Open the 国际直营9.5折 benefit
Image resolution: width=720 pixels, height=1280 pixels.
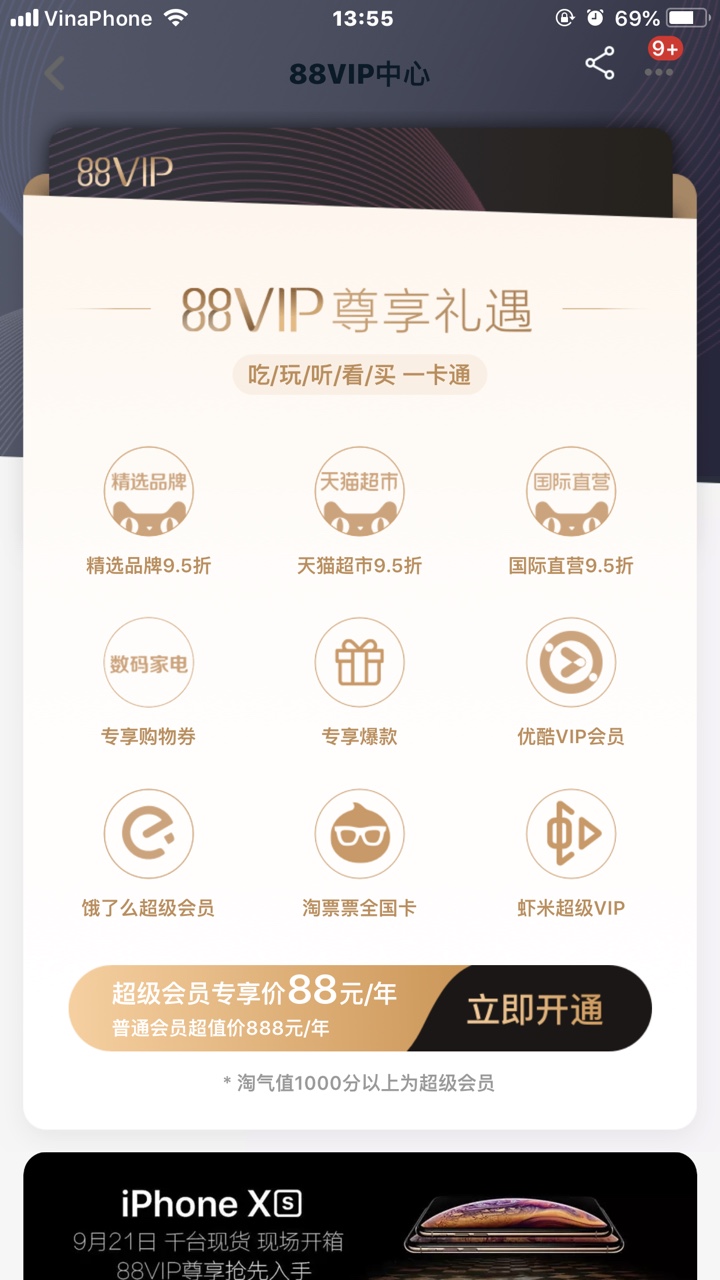click(571, 491)
